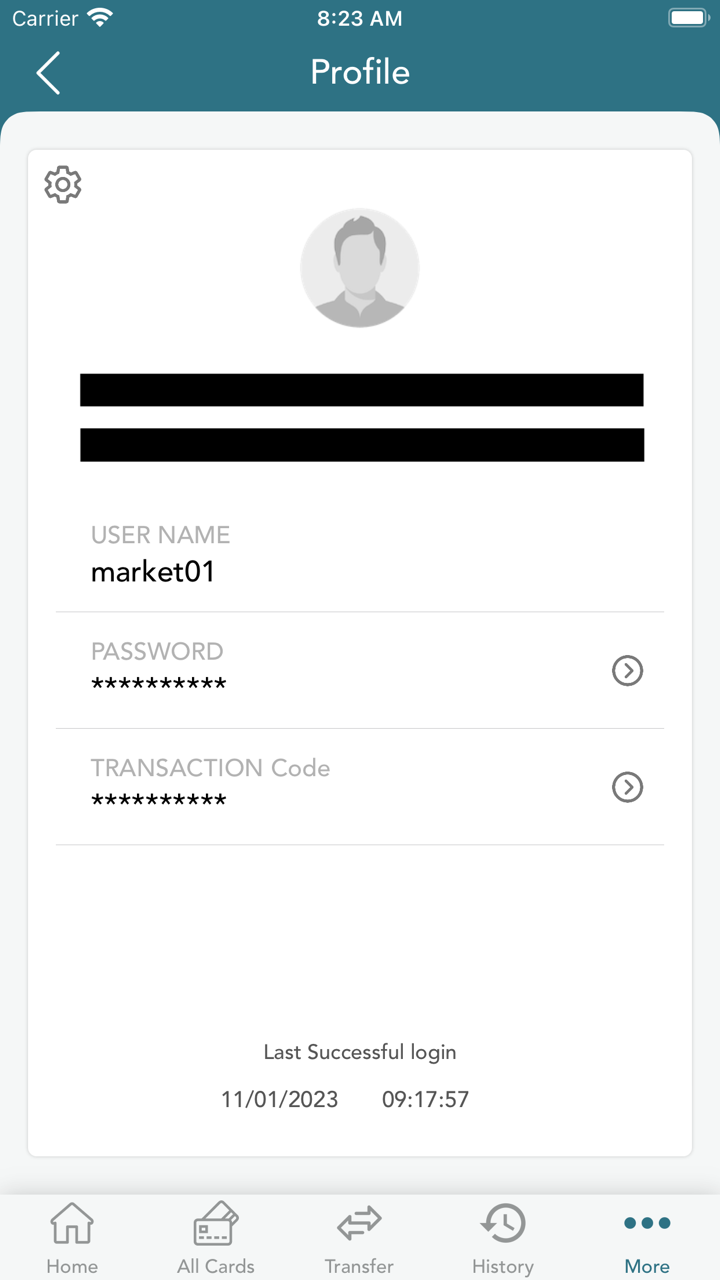This screenshot has height=1280, width=720.
Task: Tap the profile avatar picture
Action: click(x=360, y=268)
